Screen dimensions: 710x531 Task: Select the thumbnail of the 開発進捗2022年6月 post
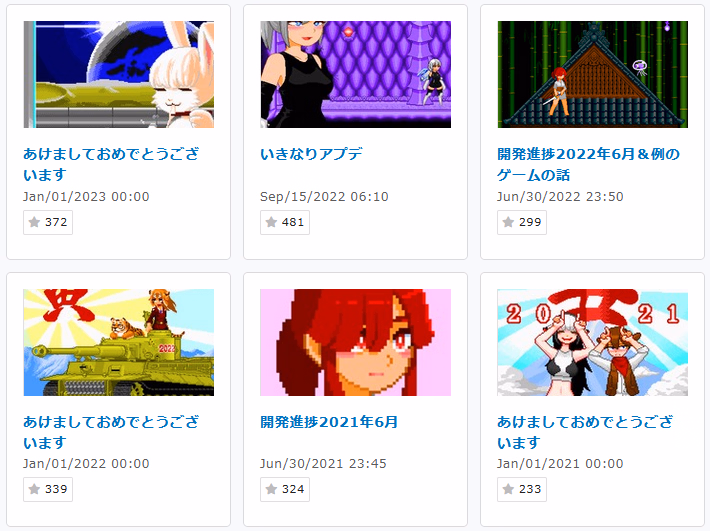pos(592,75)
